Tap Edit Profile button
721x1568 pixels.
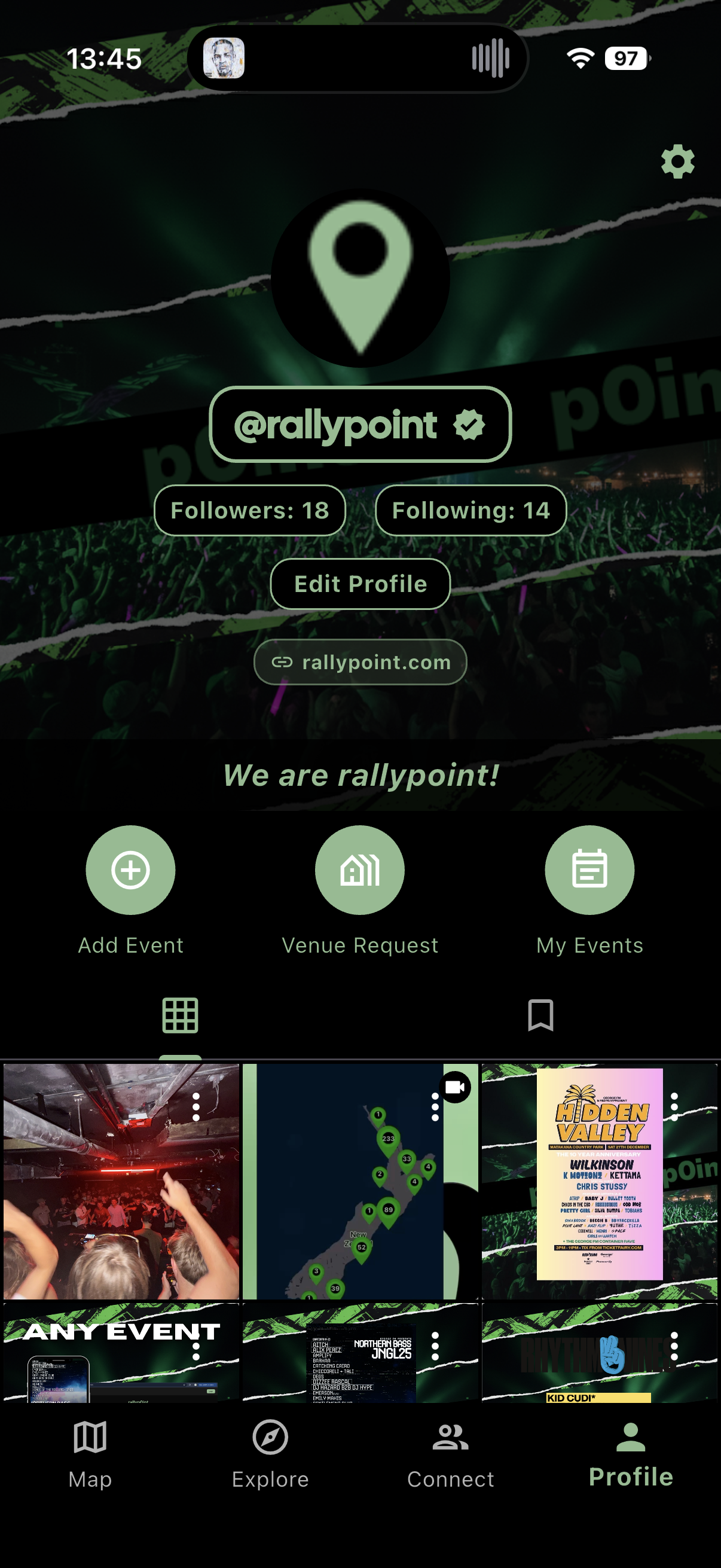pos(360,584)
